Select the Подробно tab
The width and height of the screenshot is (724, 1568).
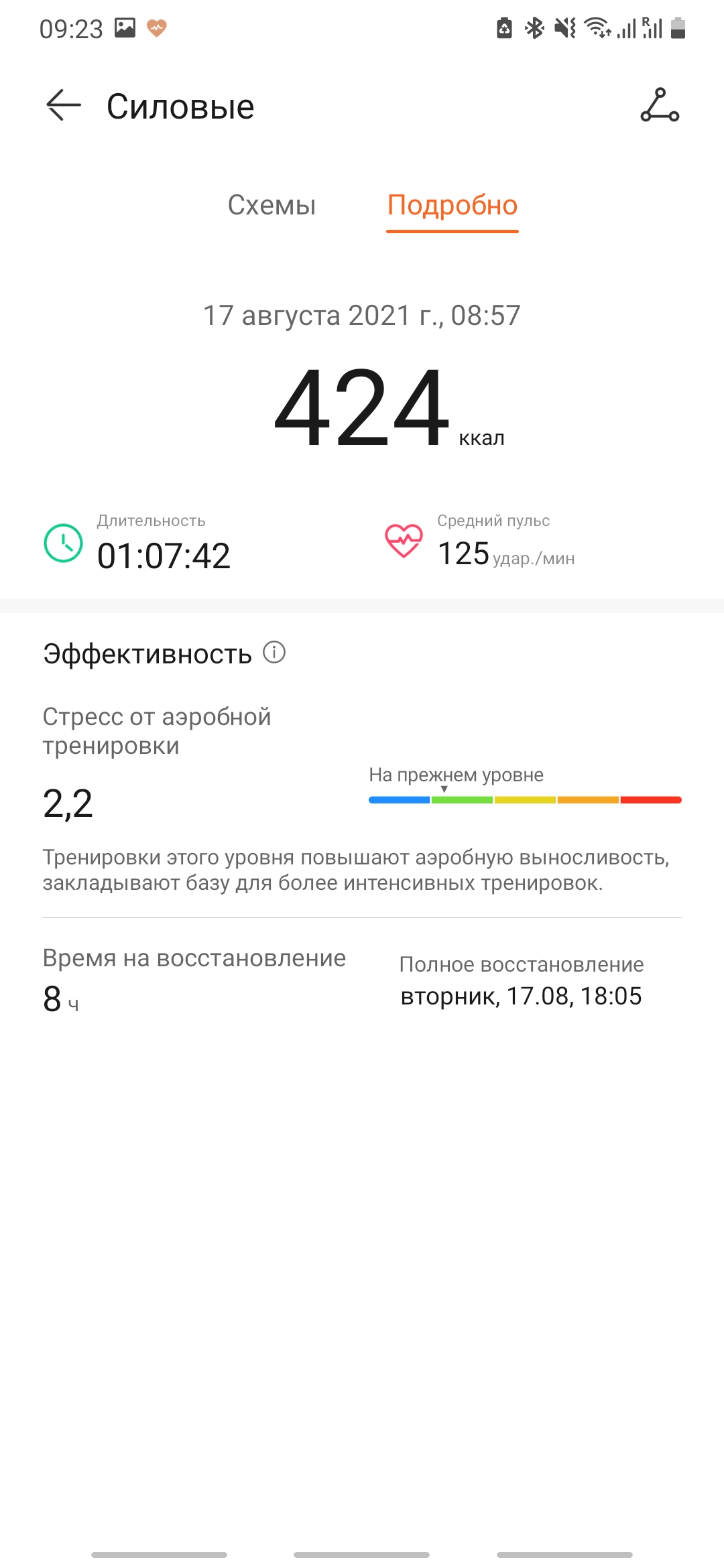452,206
